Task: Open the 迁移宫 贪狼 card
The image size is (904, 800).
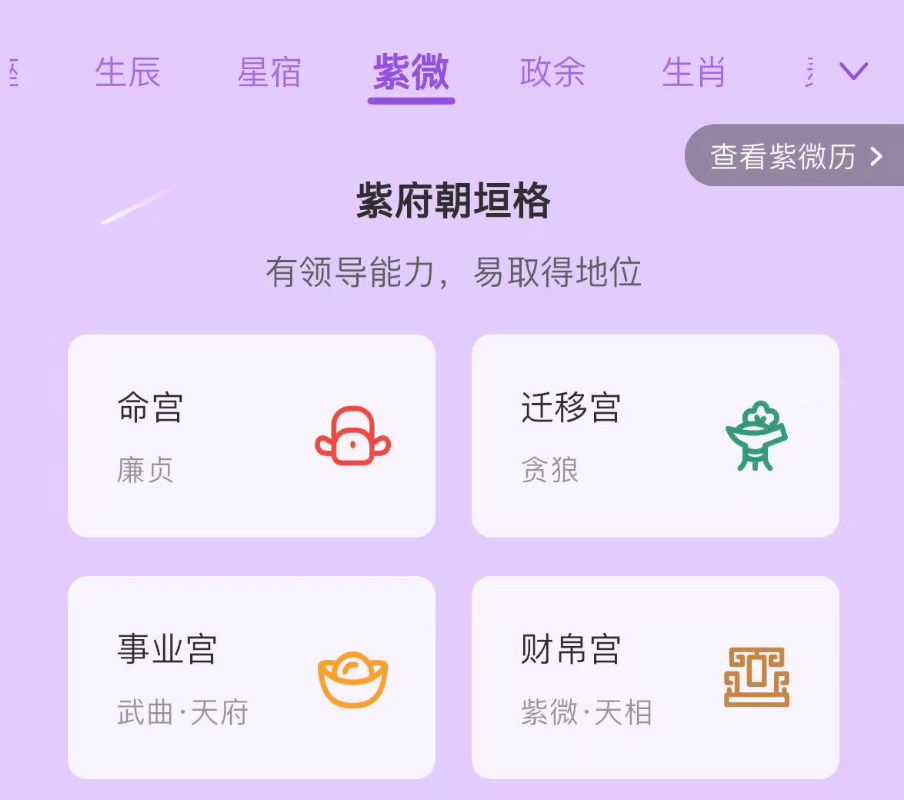Action: pyautogui.click(x=655, y=435)
